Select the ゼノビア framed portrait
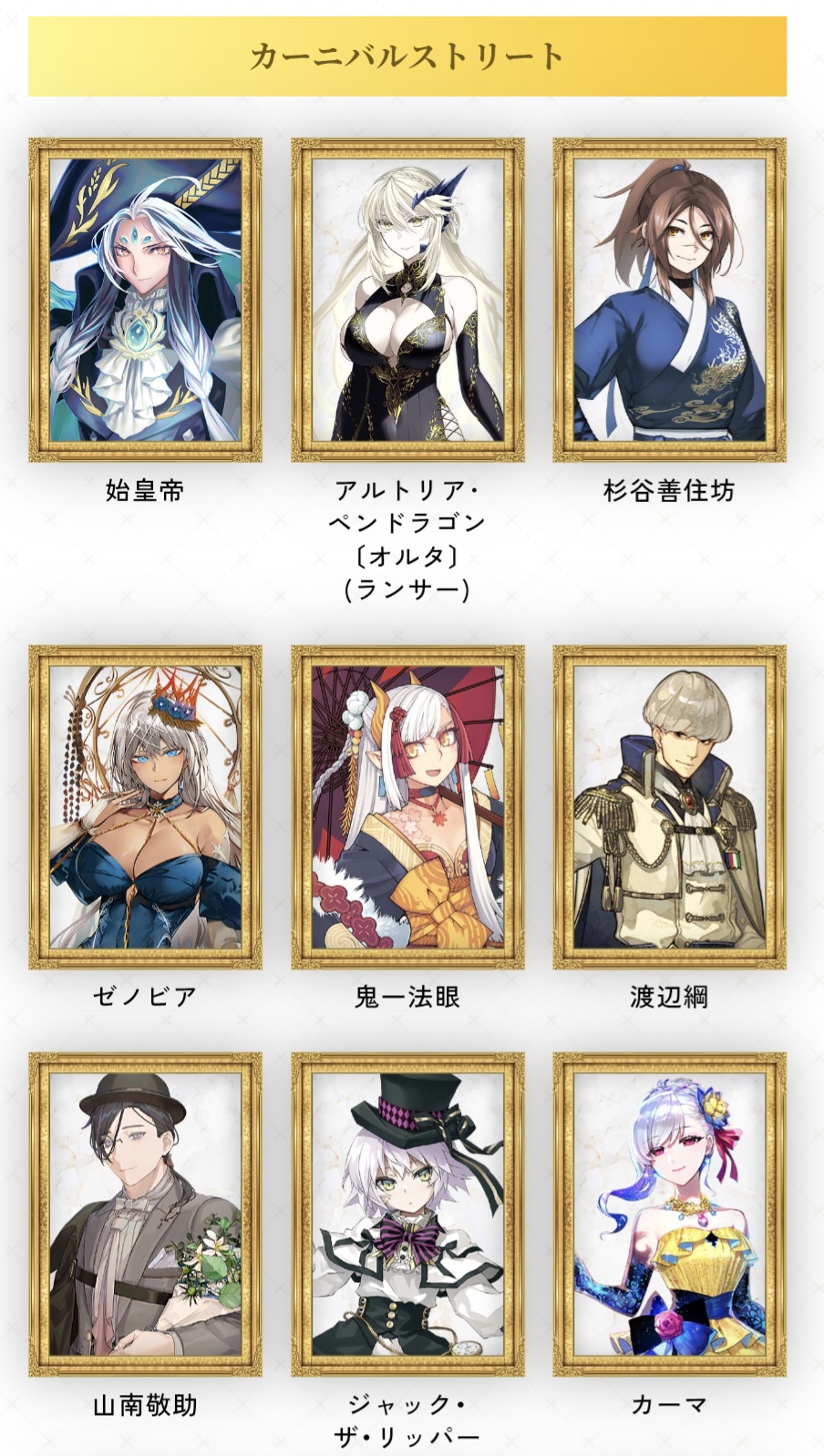Screen dimensions: 824x1456 (x=145, y=806)
